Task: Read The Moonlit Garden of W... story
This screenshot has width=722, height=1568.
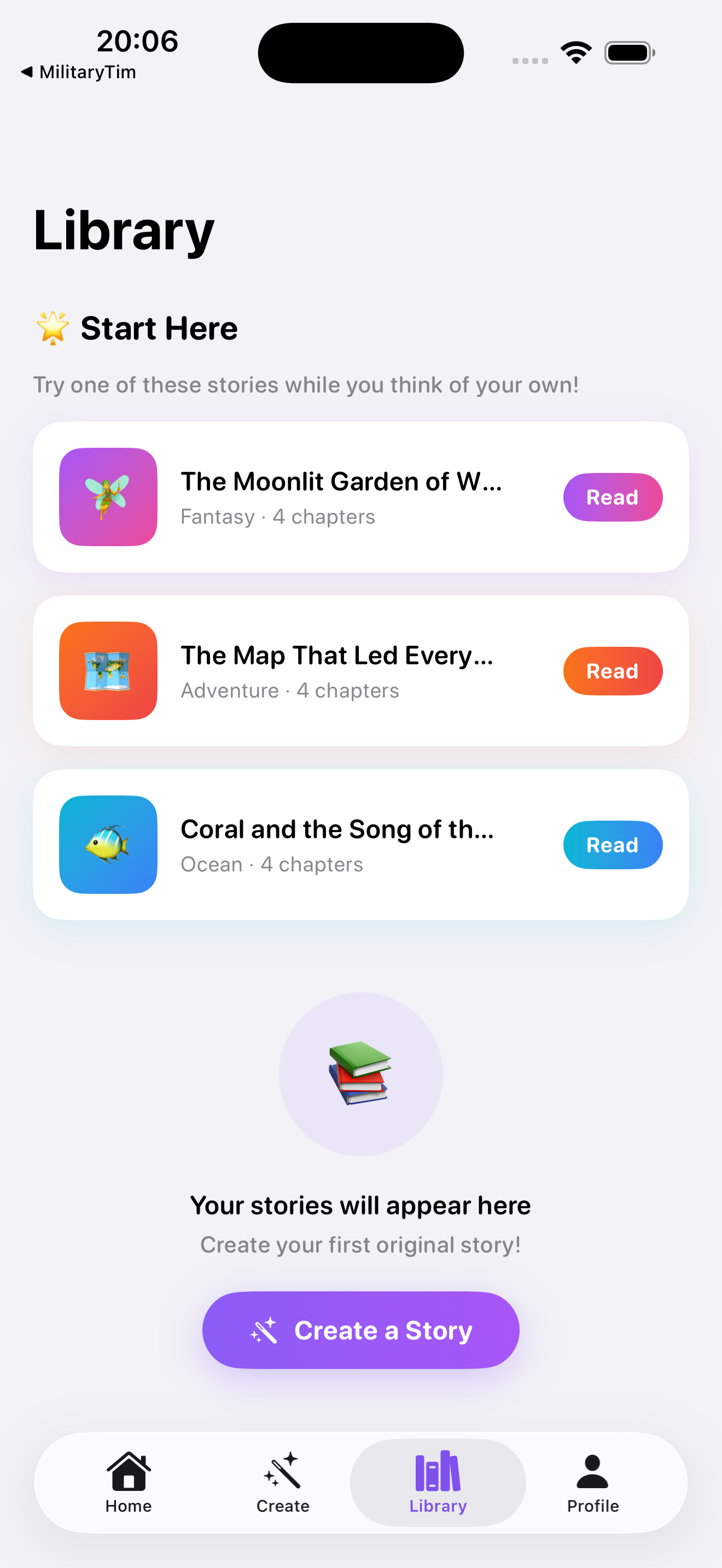Action: tap(613, 496)
